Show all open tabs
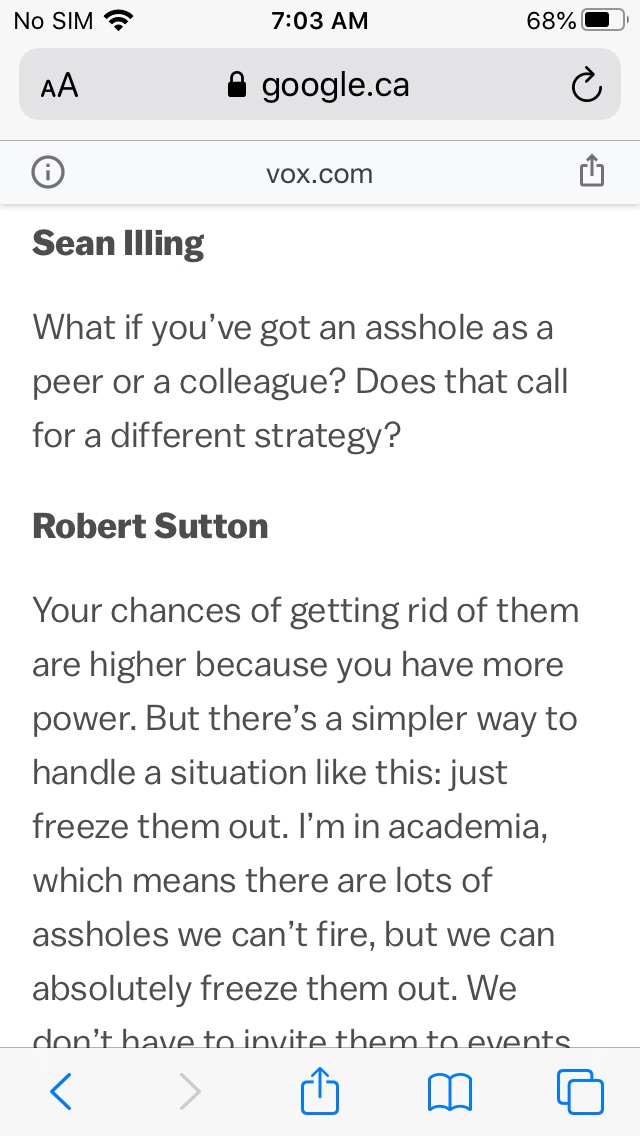 pos(579,1092)
